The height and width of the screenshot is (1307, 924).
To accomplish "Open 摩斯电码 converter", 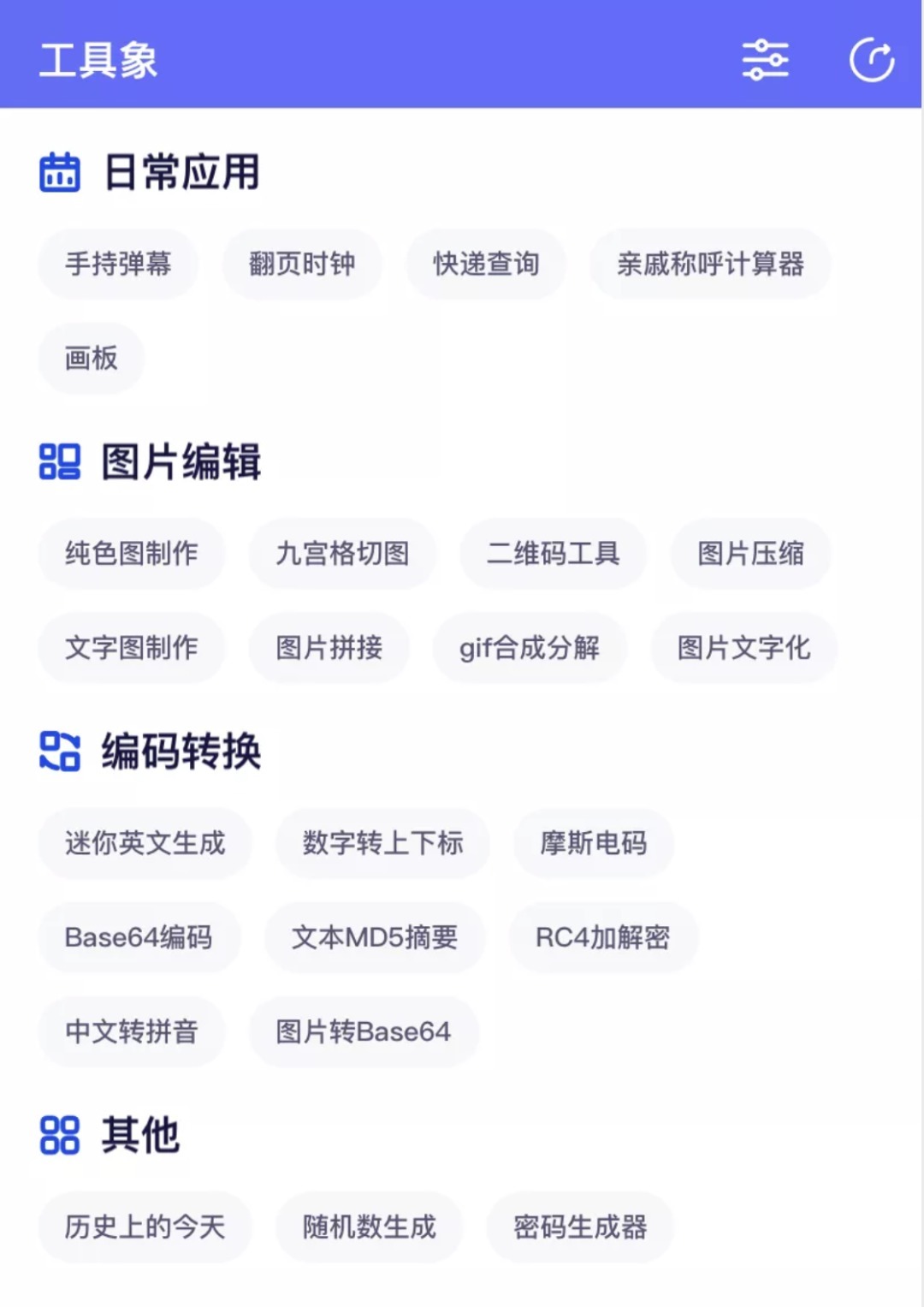I will click(x=594, y=843).
